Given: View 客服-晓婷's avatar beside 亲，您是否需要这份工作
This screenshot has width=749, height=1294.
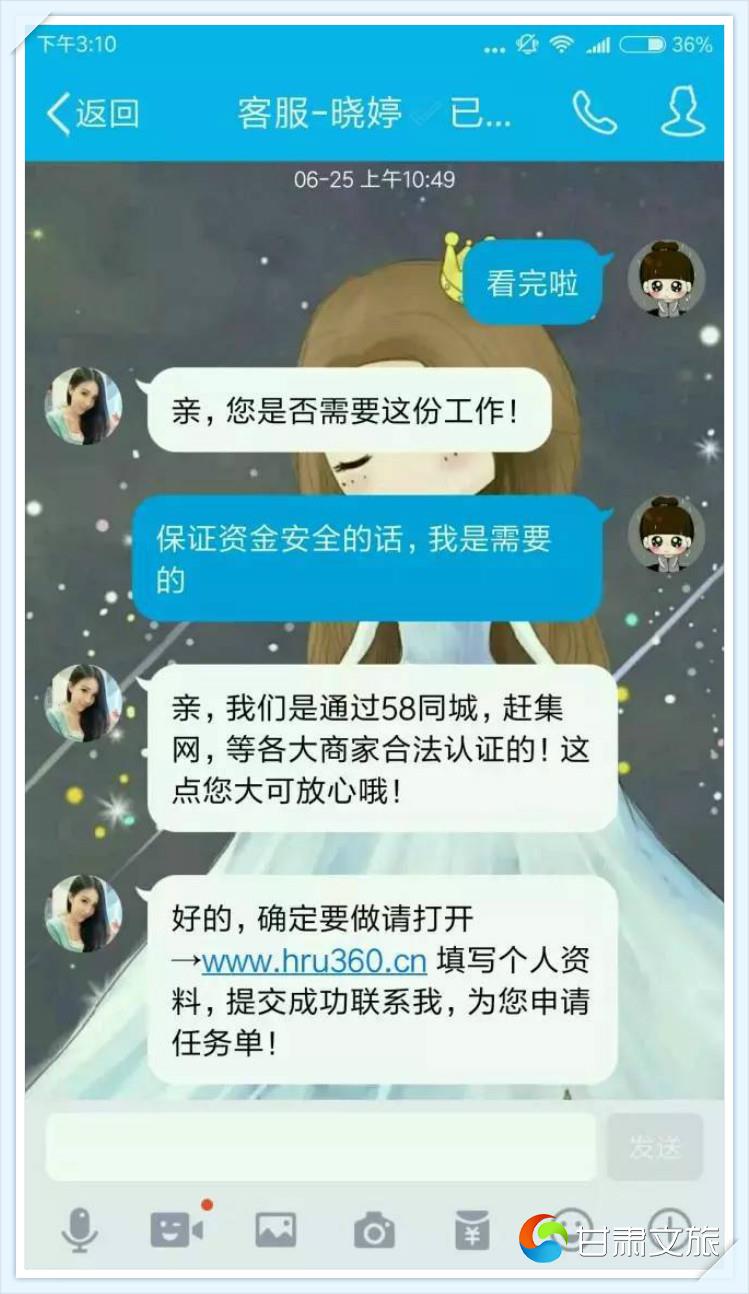Looking at the screenshot, I should click(83, 406).
